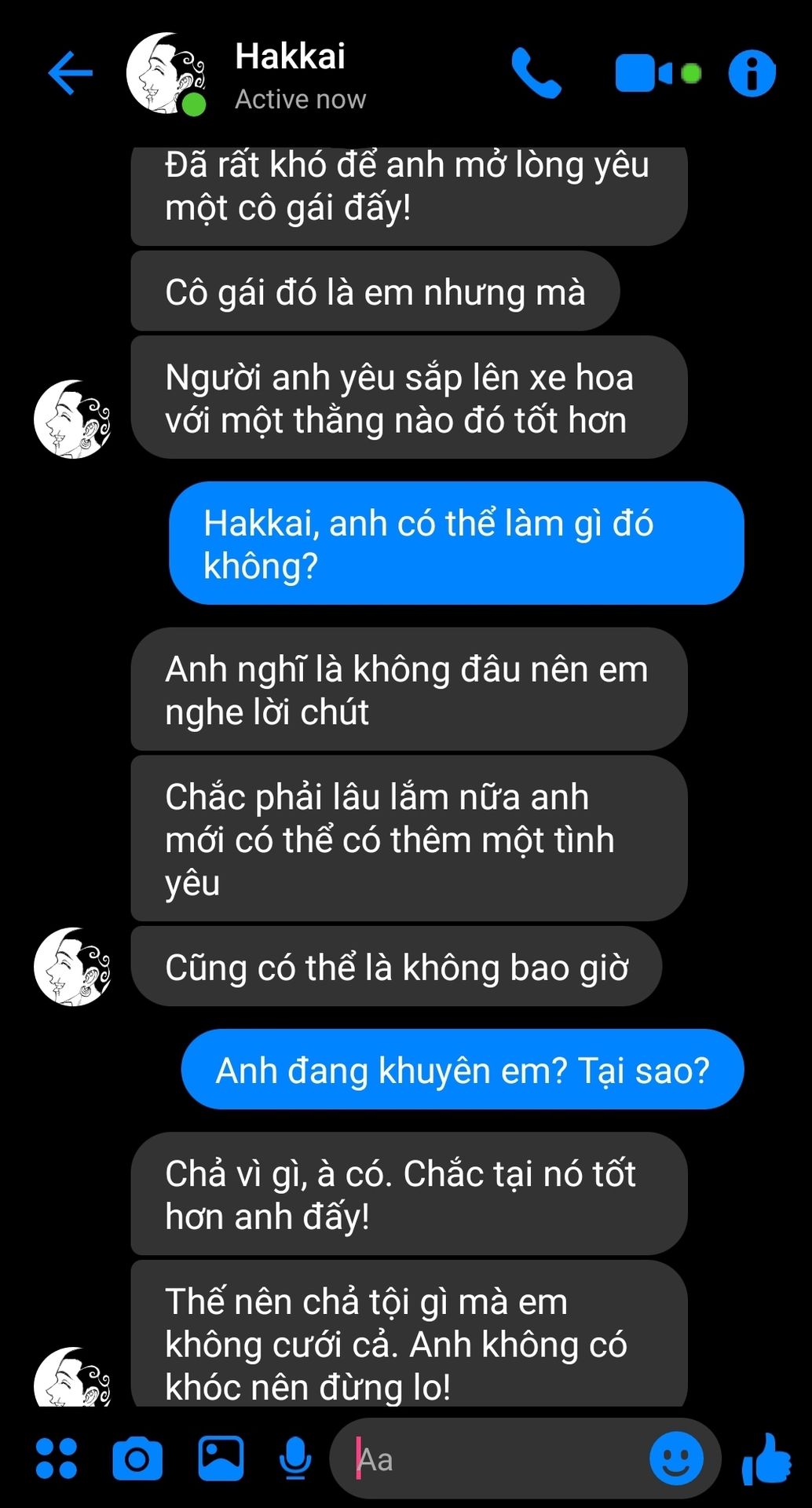812x1508 pixels.
Task: Go back to the chat list
Action: [70, 73]
